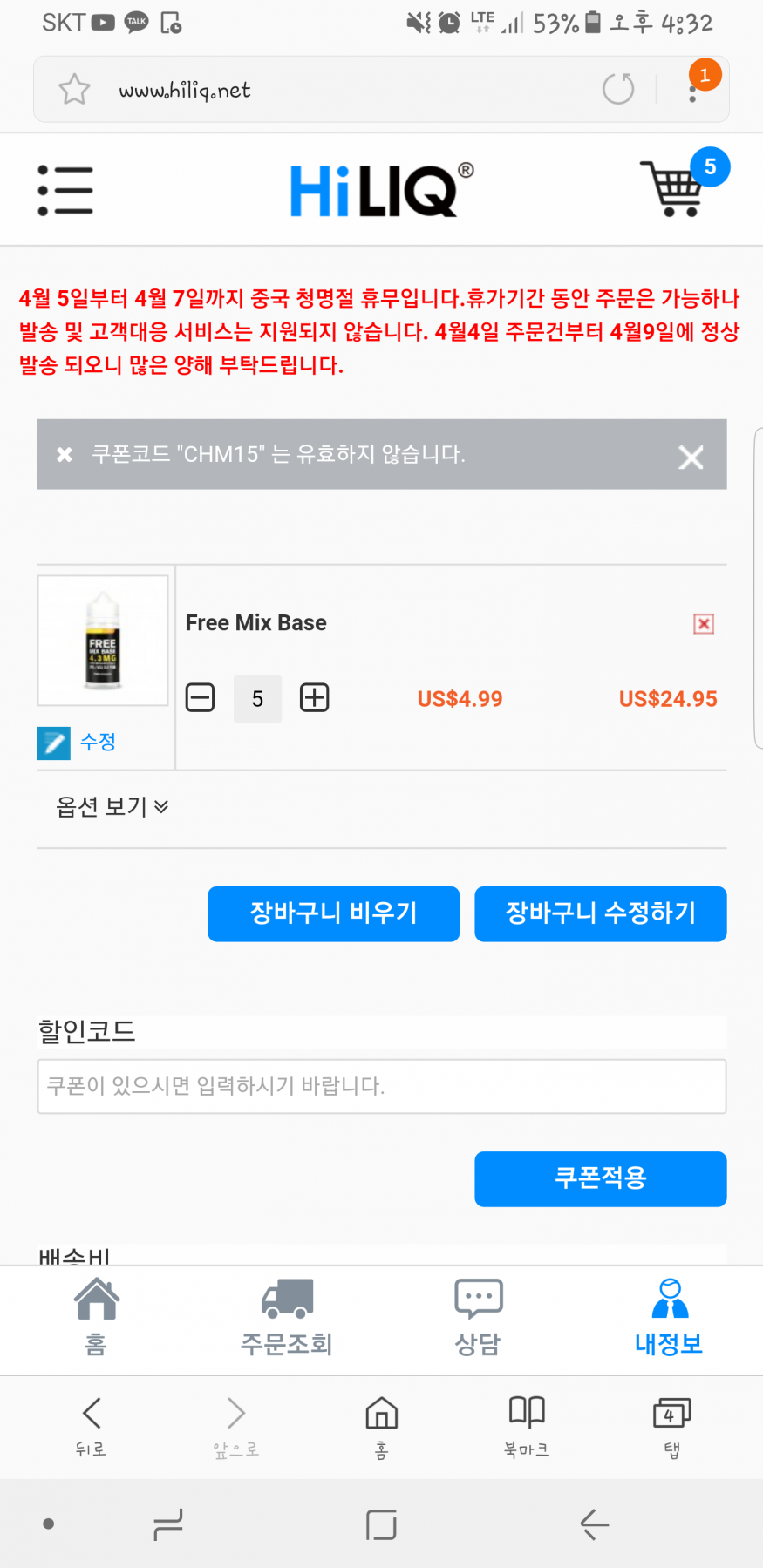Screen dimensions: 763x1568
Task: Reload the page in browser
Action: click(618, 89)
